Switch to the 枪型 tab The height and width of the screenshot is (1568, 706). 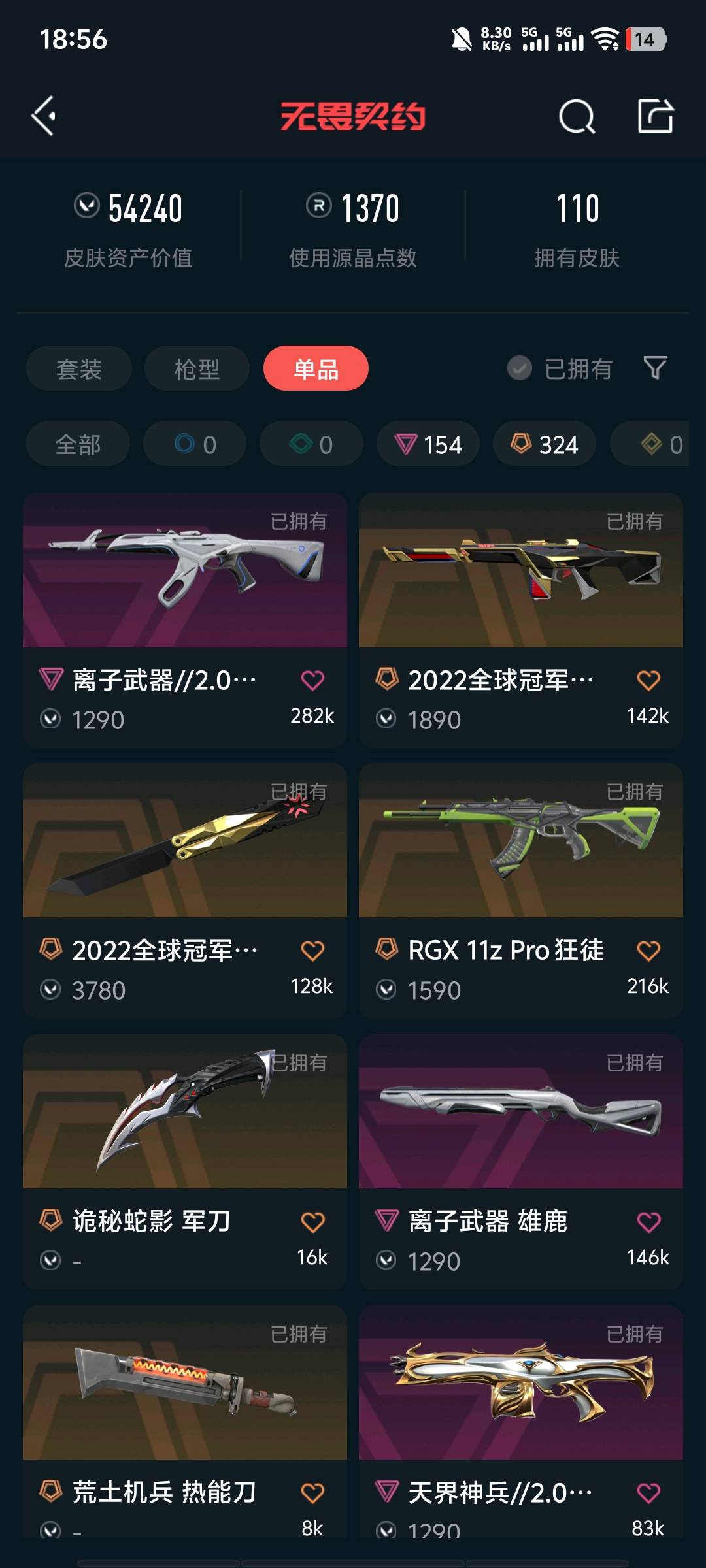click(197, 369)
